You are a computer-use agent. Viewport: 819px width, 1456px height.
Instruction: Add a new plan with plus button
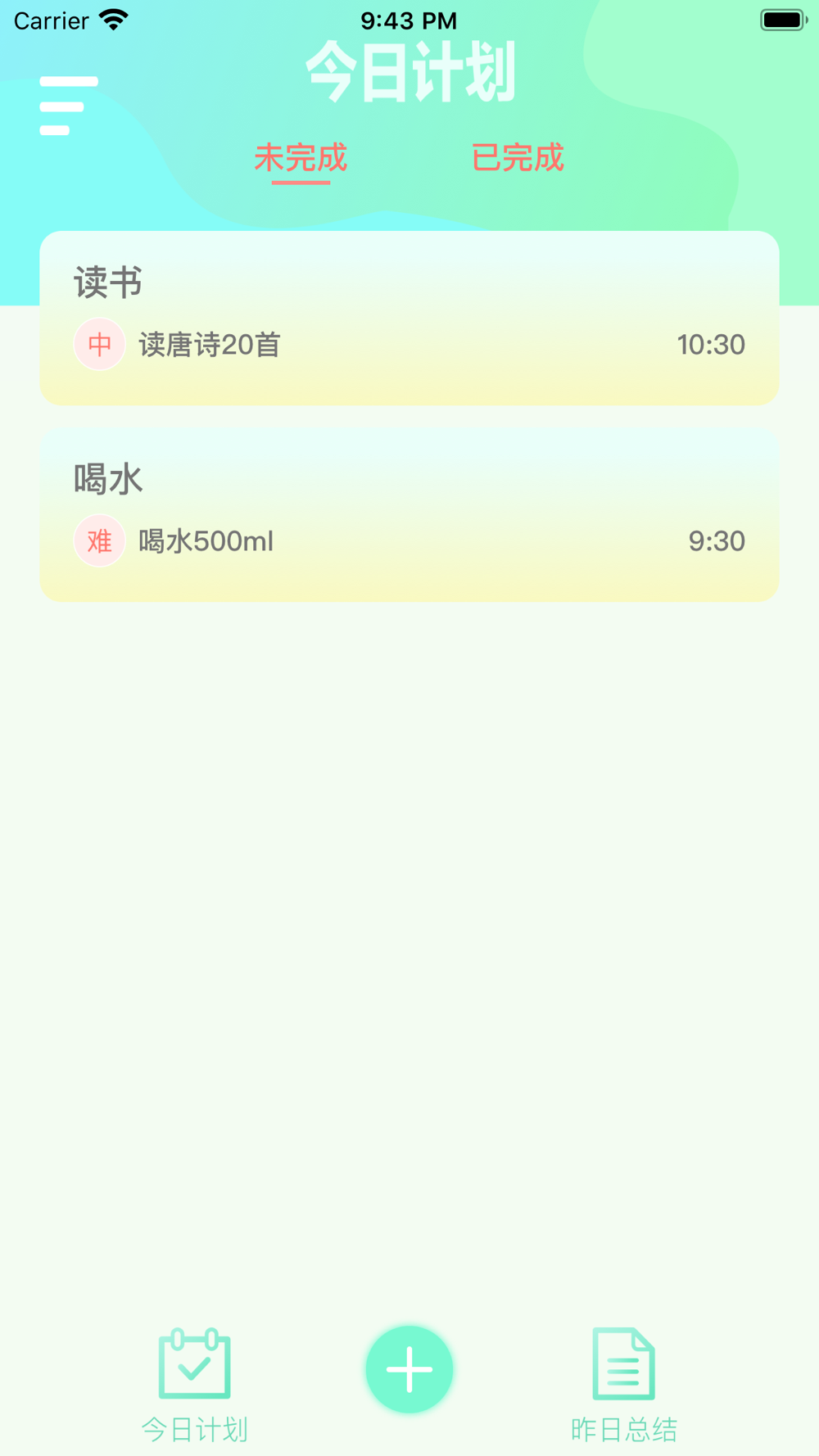[409, 1369]
